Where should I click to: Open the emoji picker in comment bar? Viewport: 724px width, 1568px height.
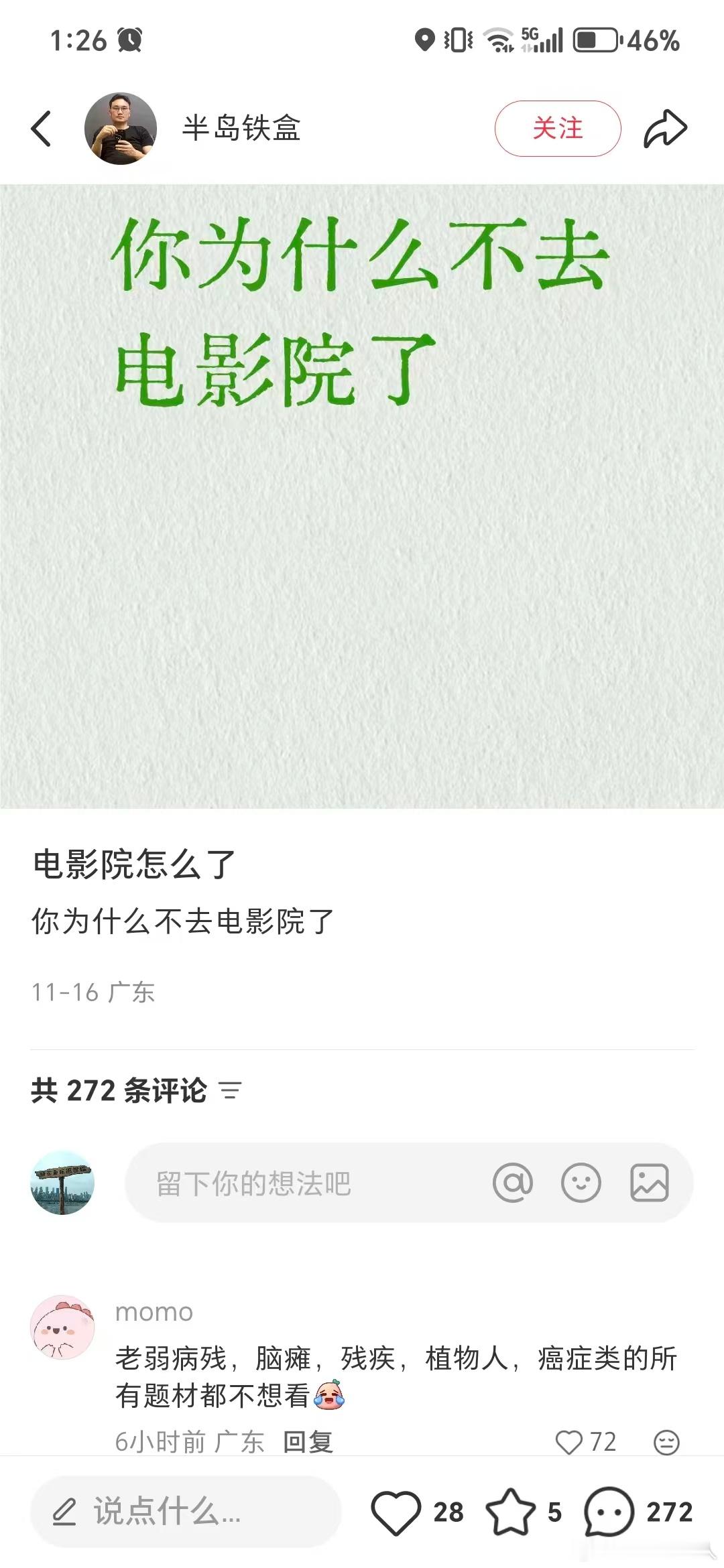[x=582, y=1183]
